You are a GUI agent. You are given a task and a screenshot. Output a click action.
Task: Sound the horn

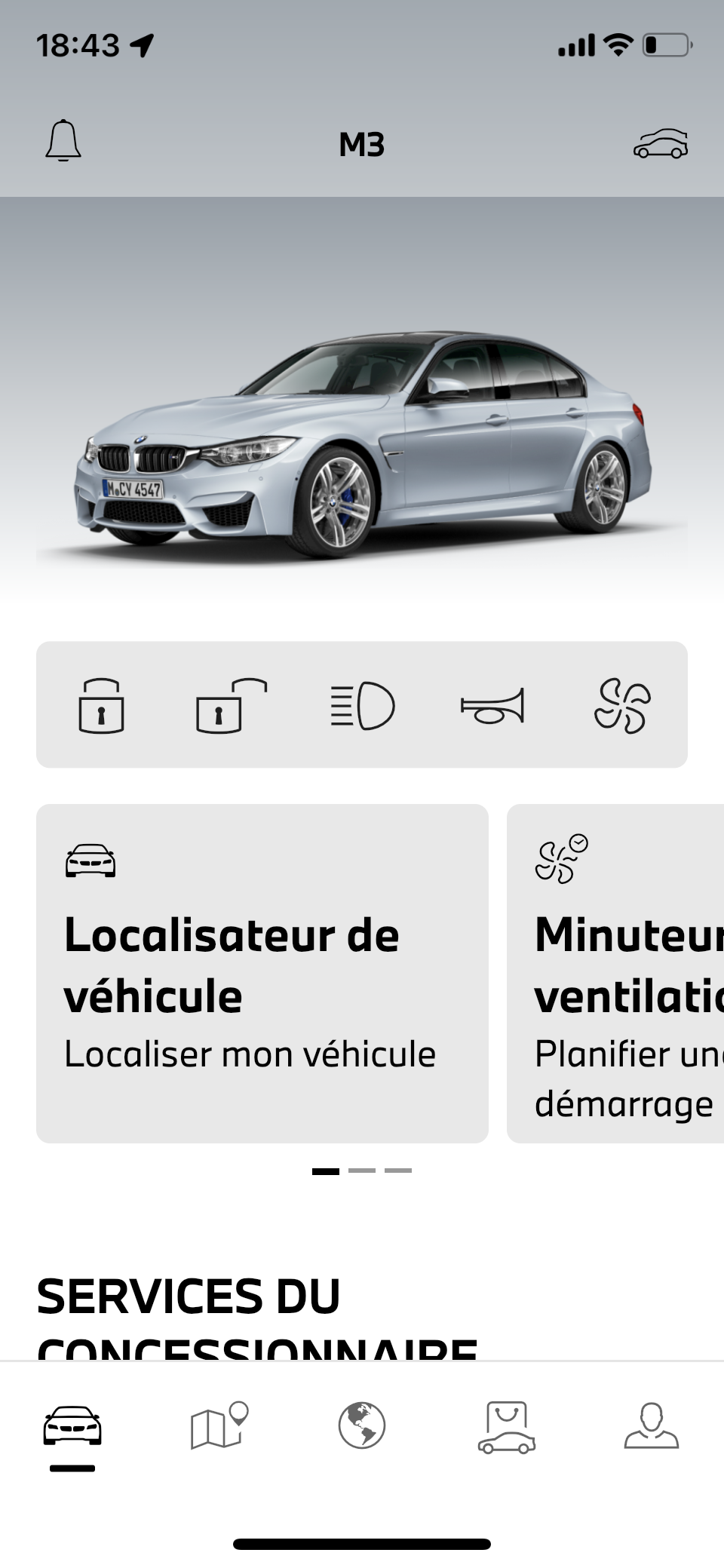click(492, 705)
